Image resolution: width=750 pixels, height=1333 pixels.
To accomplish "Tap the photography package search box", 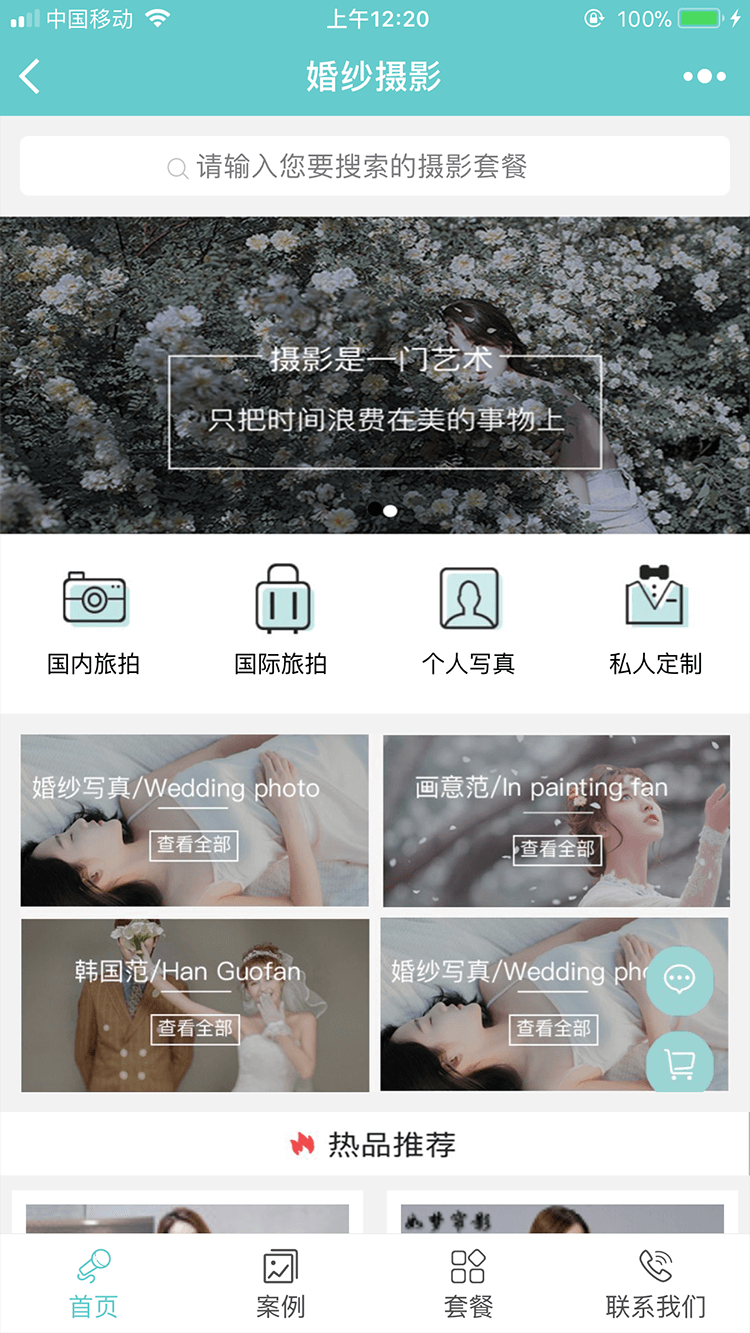I will (375, 166).
